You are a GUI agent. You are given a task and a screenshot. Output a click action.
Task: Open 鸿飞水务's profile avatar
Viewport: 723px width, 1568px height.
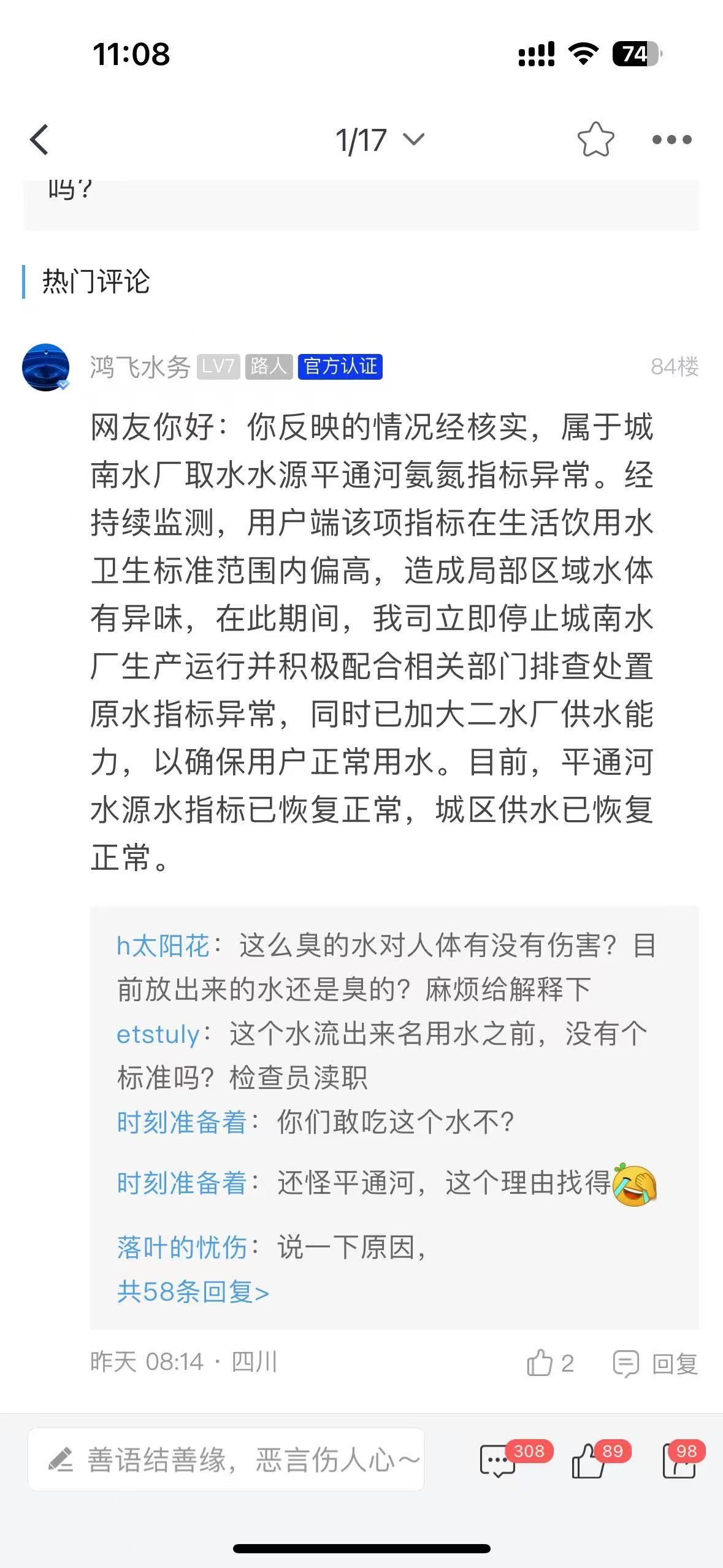click(46, 367)
